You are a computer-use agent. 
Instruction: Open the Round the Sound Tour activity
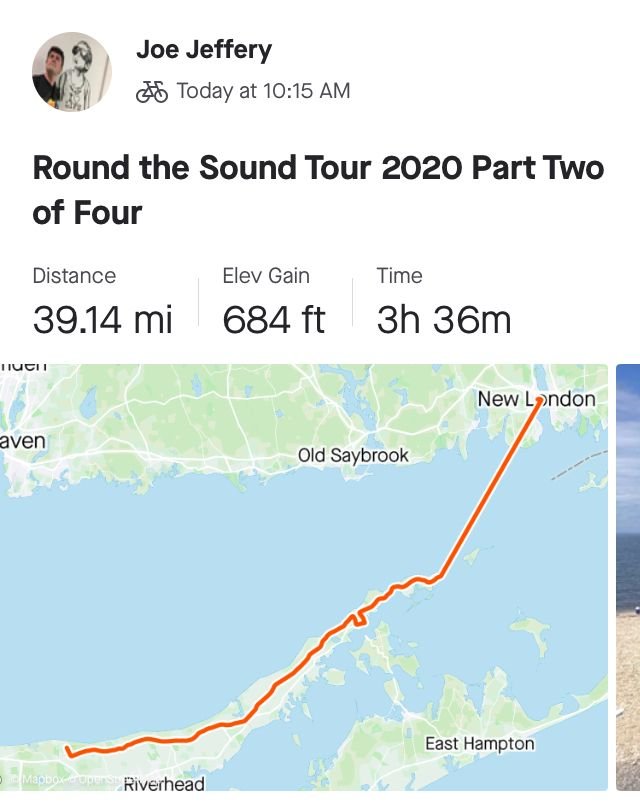(x=318, y=189)
